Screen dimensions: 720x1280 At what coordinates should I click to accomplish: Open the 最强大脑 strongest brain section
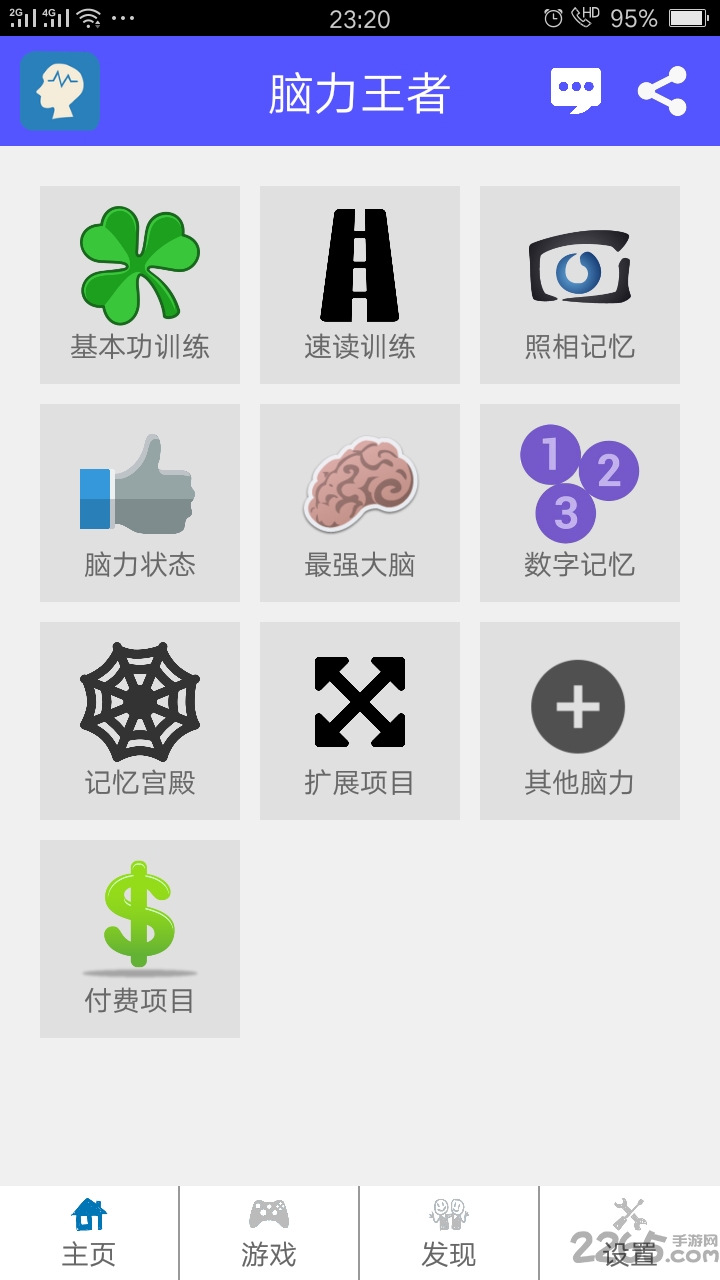359,502
